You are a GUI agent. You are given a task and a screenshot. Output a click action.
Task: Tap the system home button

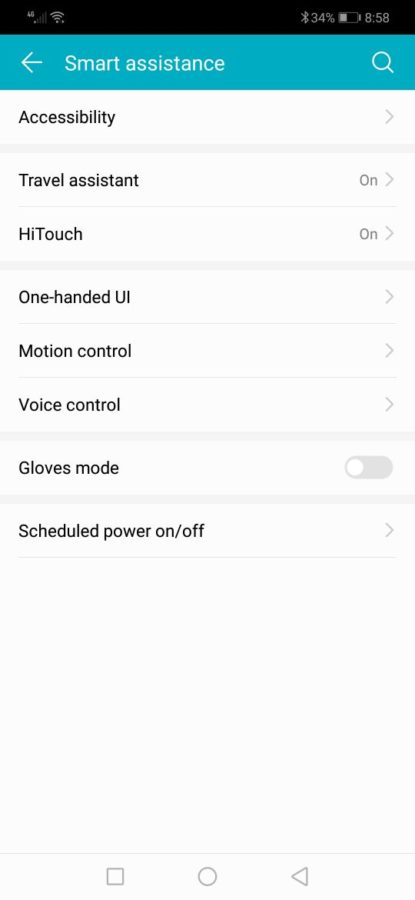[207, 876]
